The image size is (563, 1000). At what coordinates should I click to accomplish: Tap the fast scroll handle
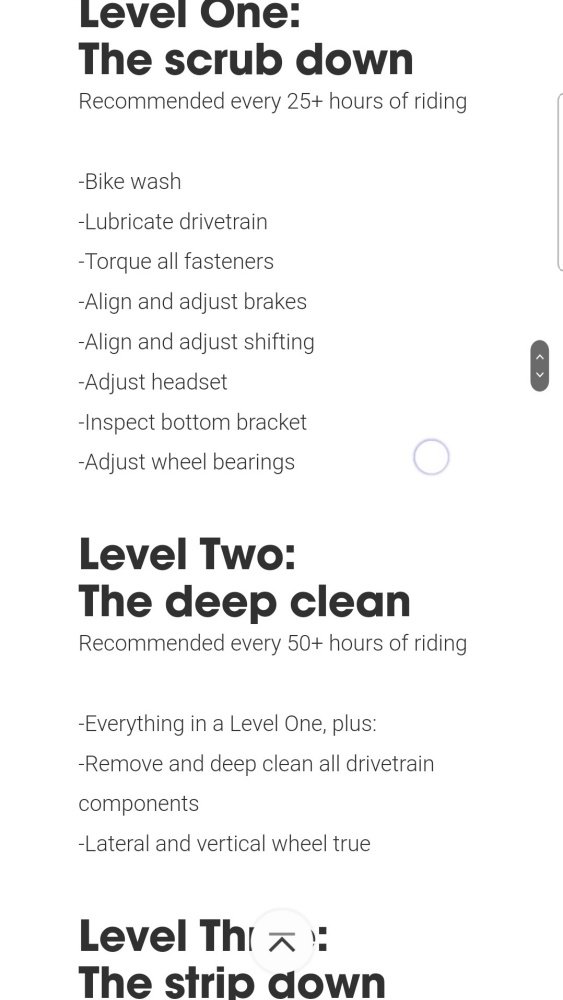(539, 365)
